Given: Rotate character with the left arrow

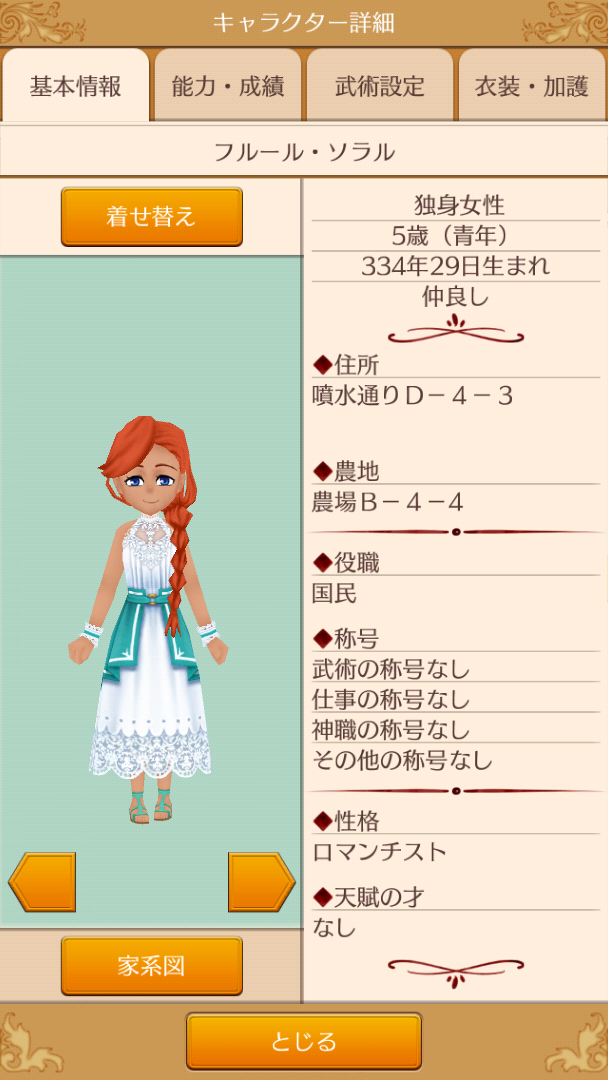Looking at the screenshot, I should point(42,882).
